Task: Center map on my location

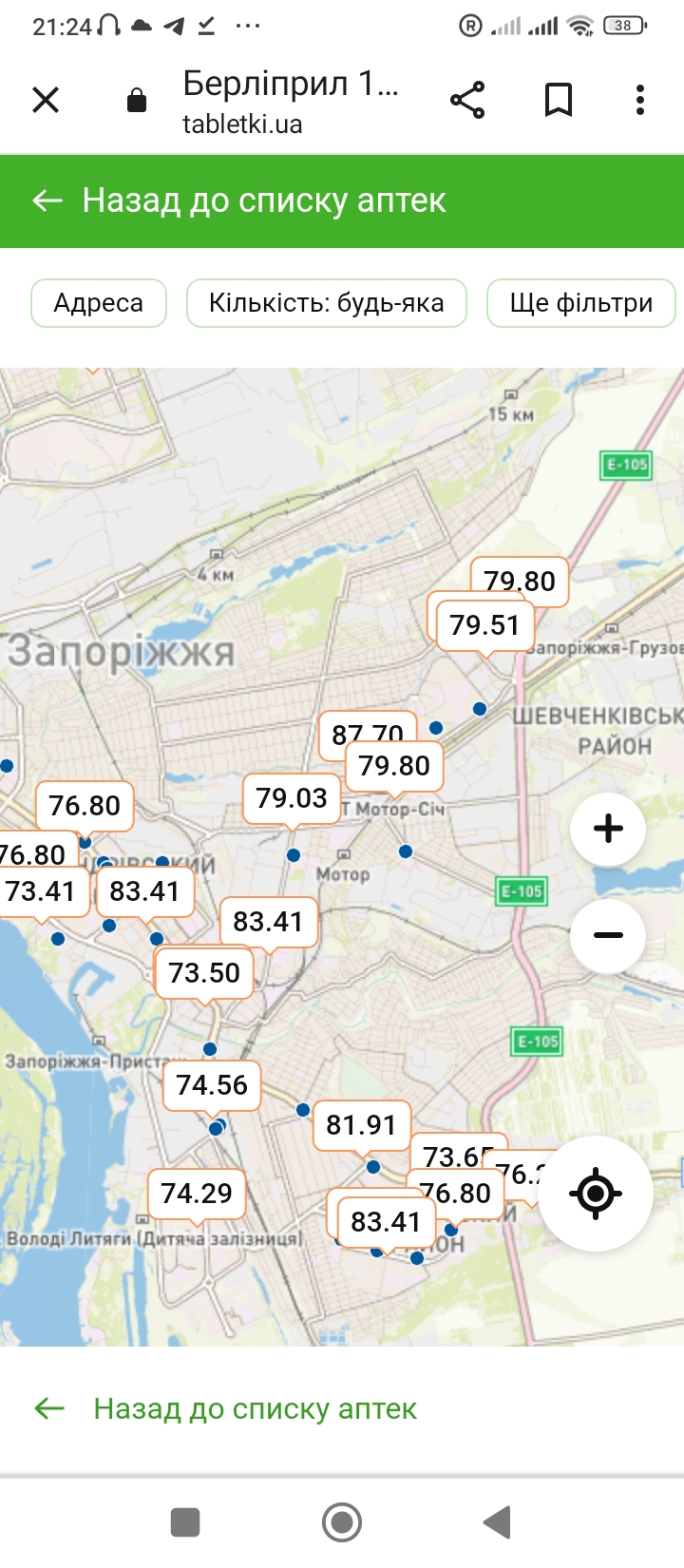Action: coord(596,1193)
